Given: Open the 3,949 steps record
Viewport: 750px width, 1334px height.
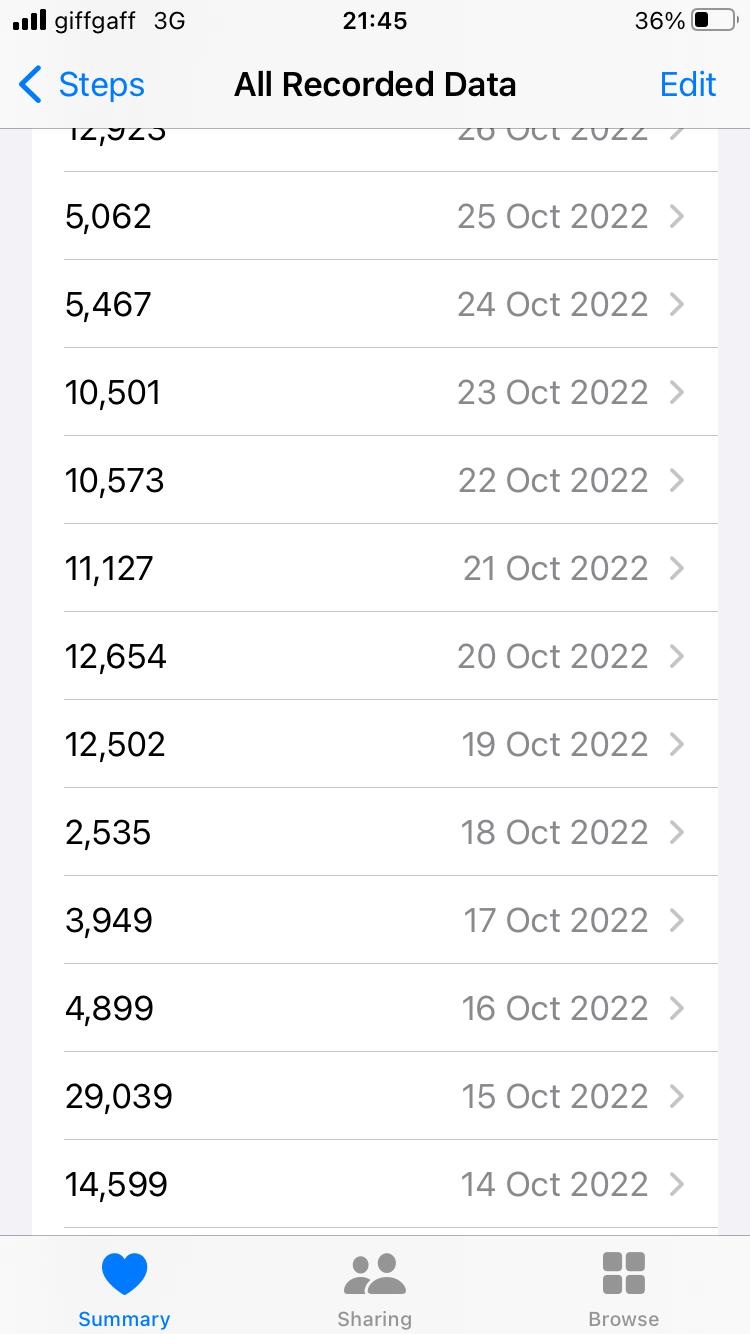Looking at the screenshot, I should coord(375,920).
